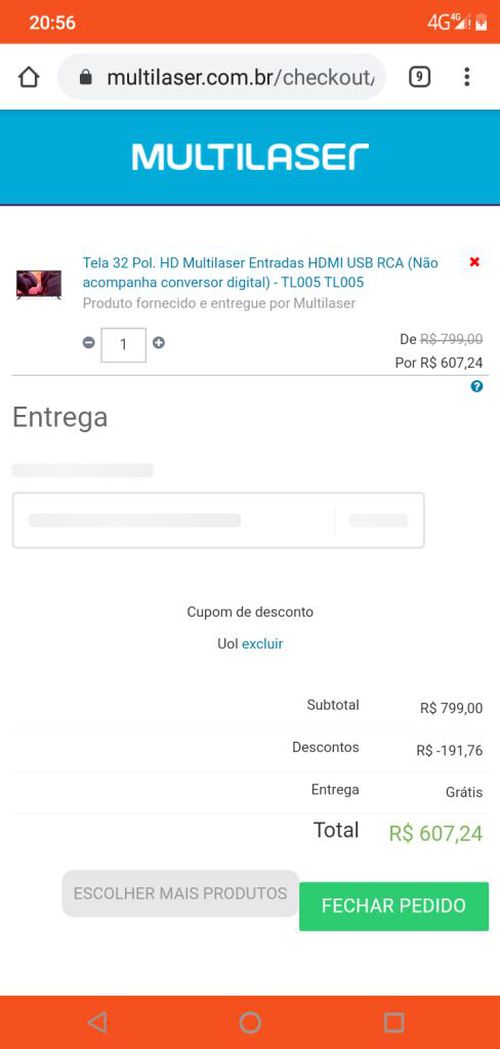
Task: Open the browser overflow menu
Action: [467, 77]
